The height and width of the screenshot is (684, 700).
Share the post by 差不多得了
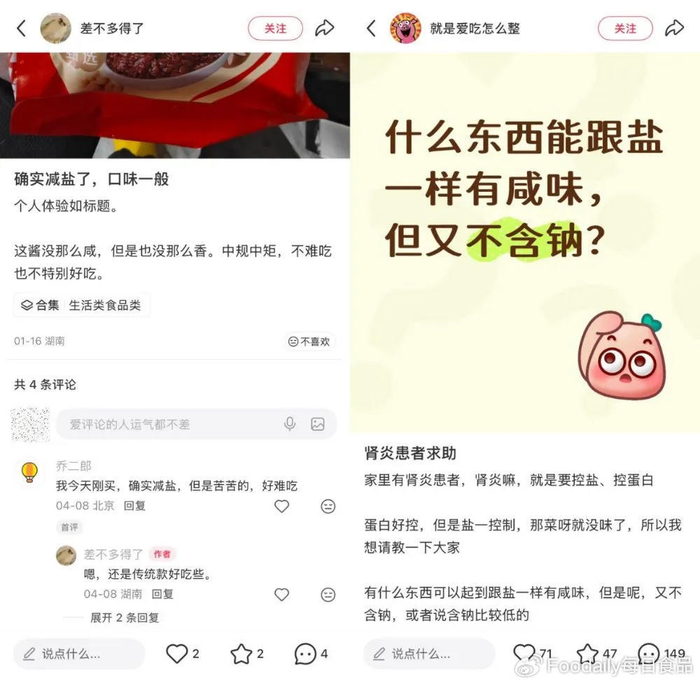(x=325, y=28)
